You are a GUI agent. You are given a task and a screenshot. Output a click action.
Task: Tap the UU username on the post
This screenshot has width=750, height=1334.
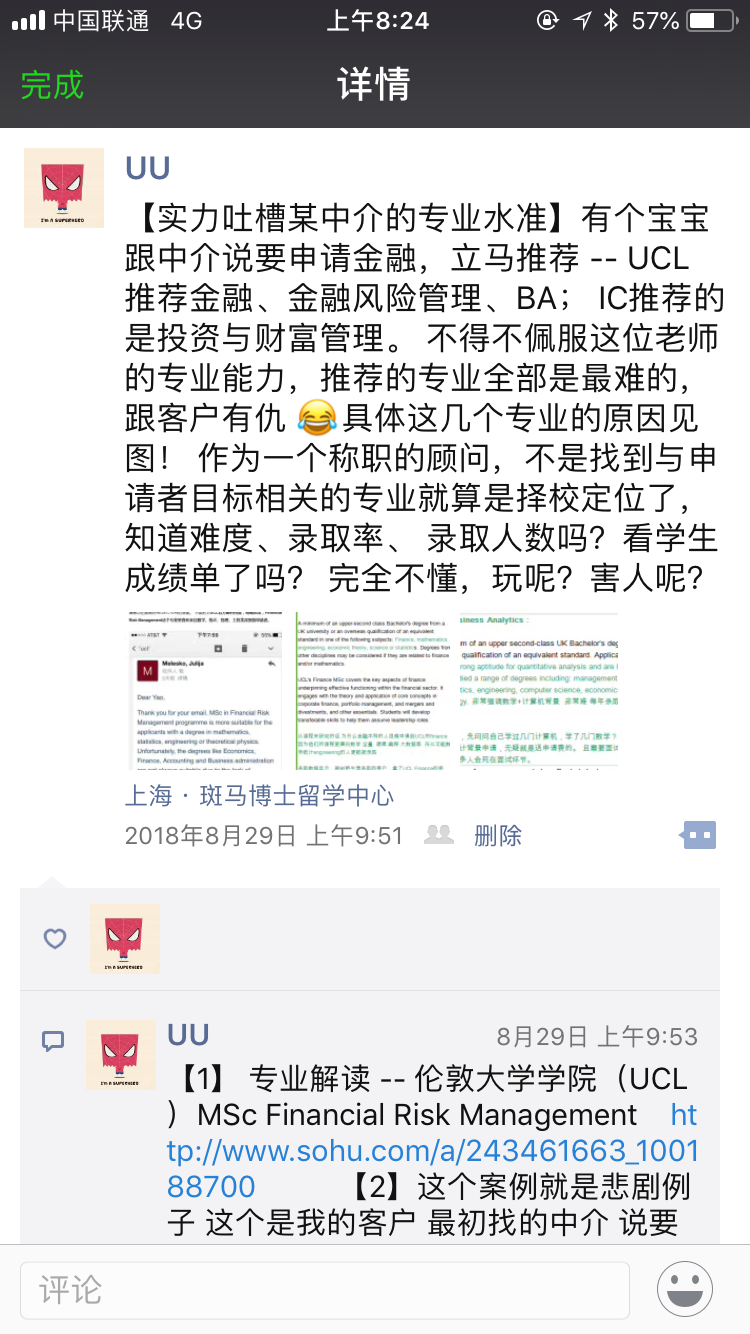[x=148, y=168]
